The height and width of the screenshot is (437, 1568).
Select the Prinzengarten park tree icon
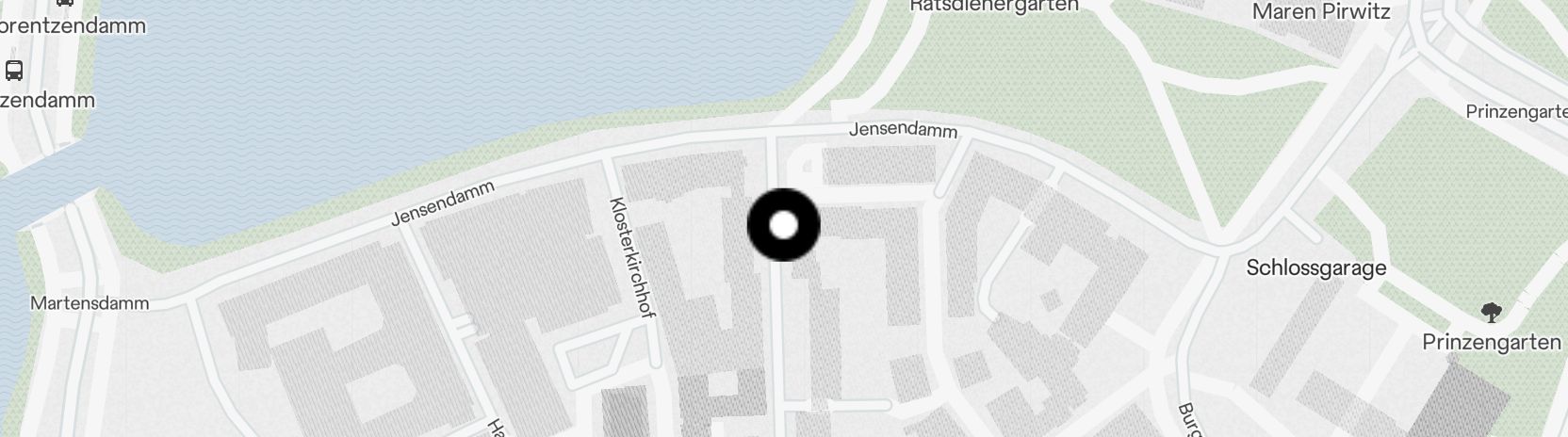[1491, 313]
